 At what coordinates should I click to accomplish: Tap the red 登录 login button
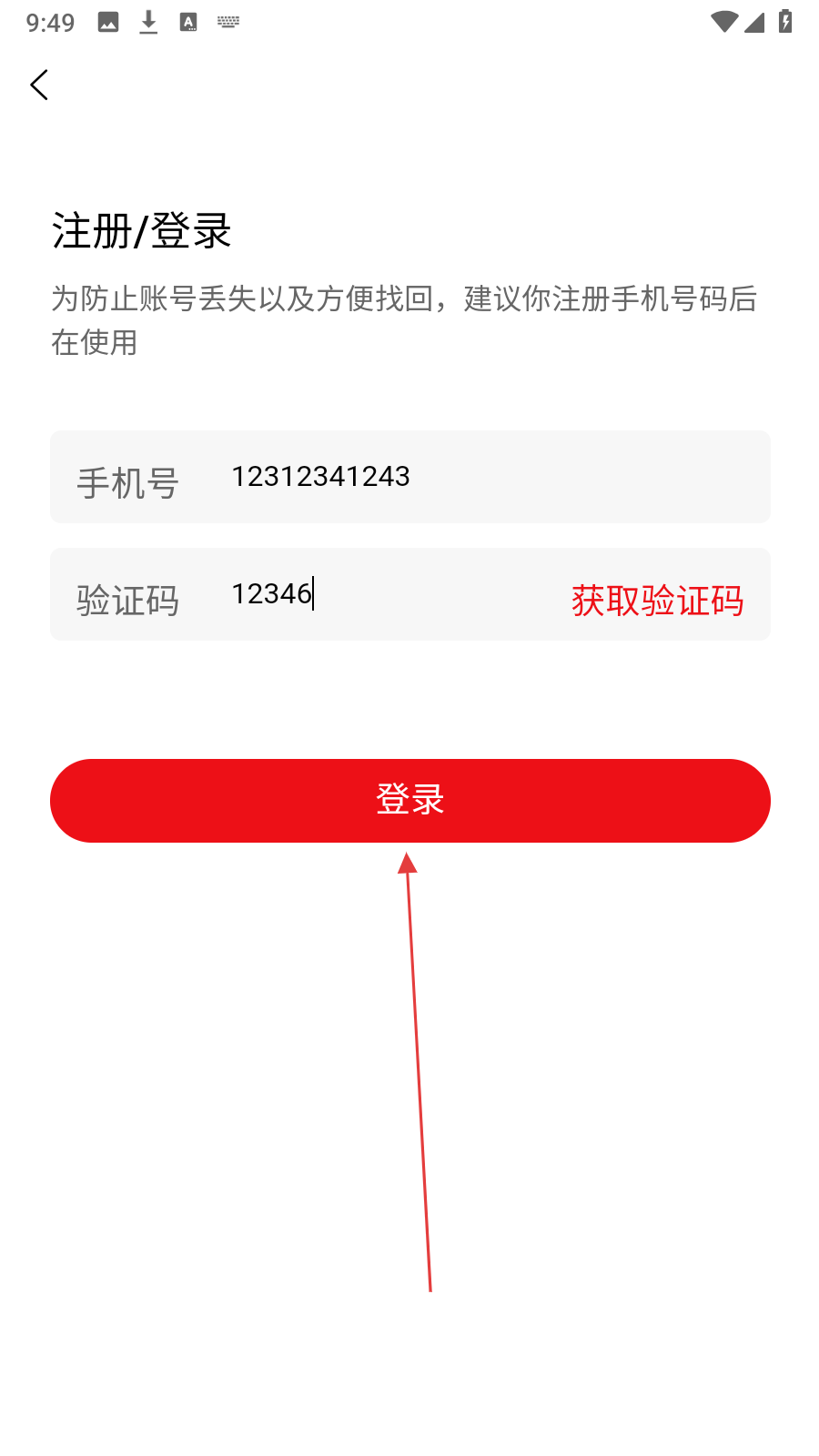(410, 801)
